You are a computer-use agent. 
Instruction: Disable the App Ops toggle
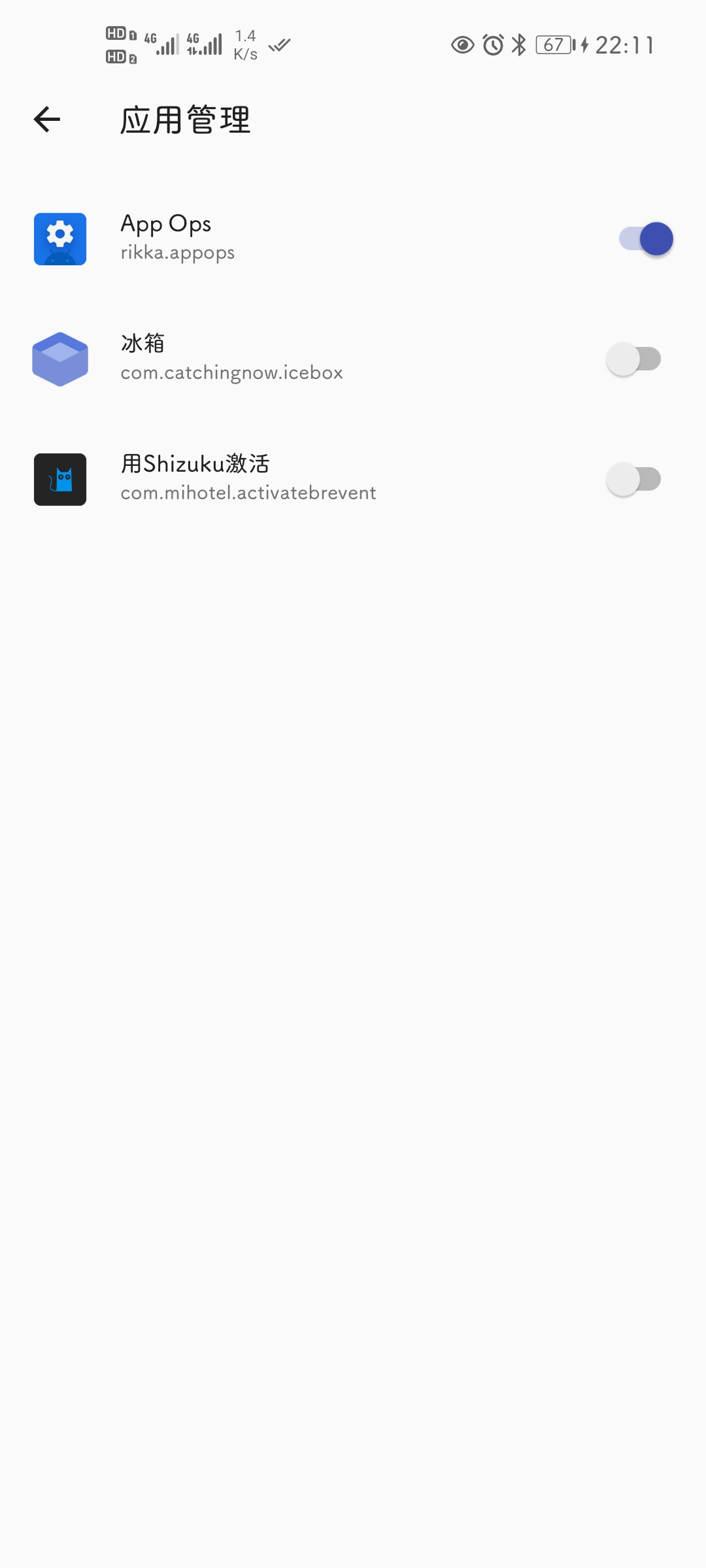(x=646, y=239)
